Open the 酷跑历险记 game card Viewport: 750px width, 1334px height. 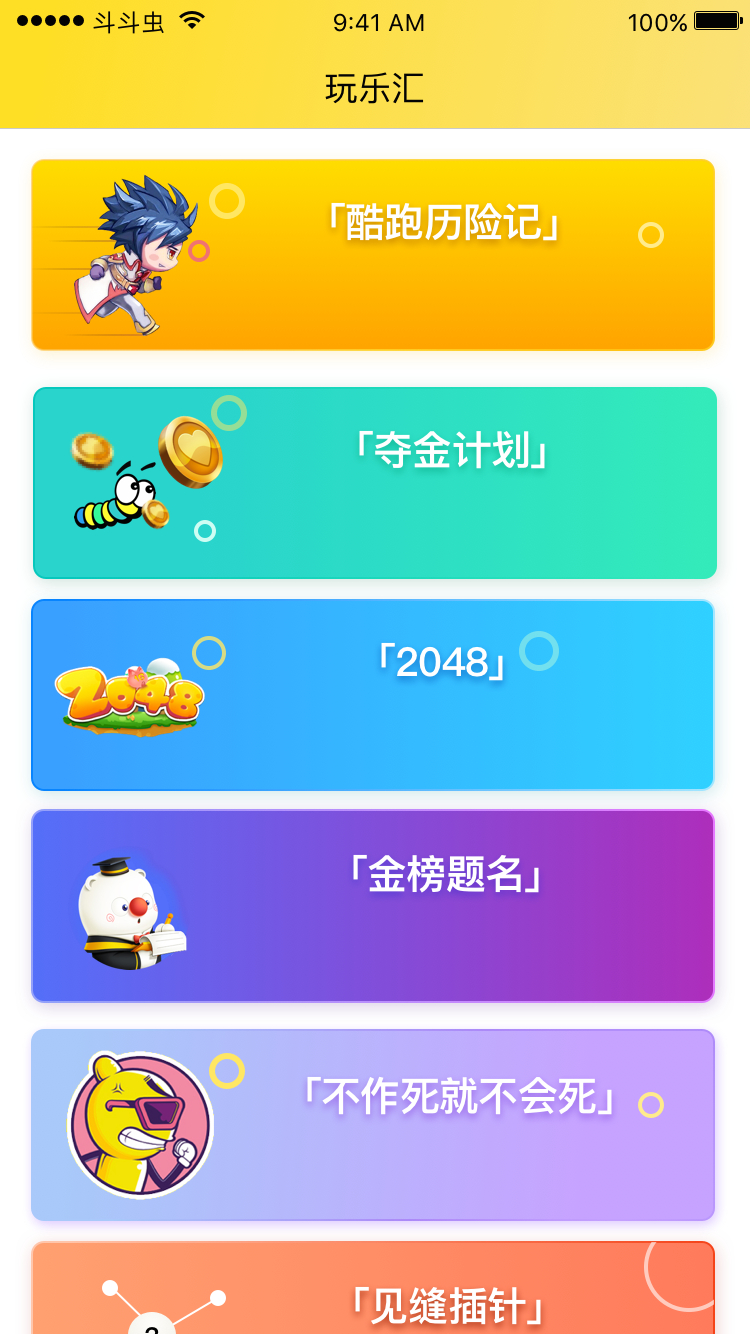[373, 255]
